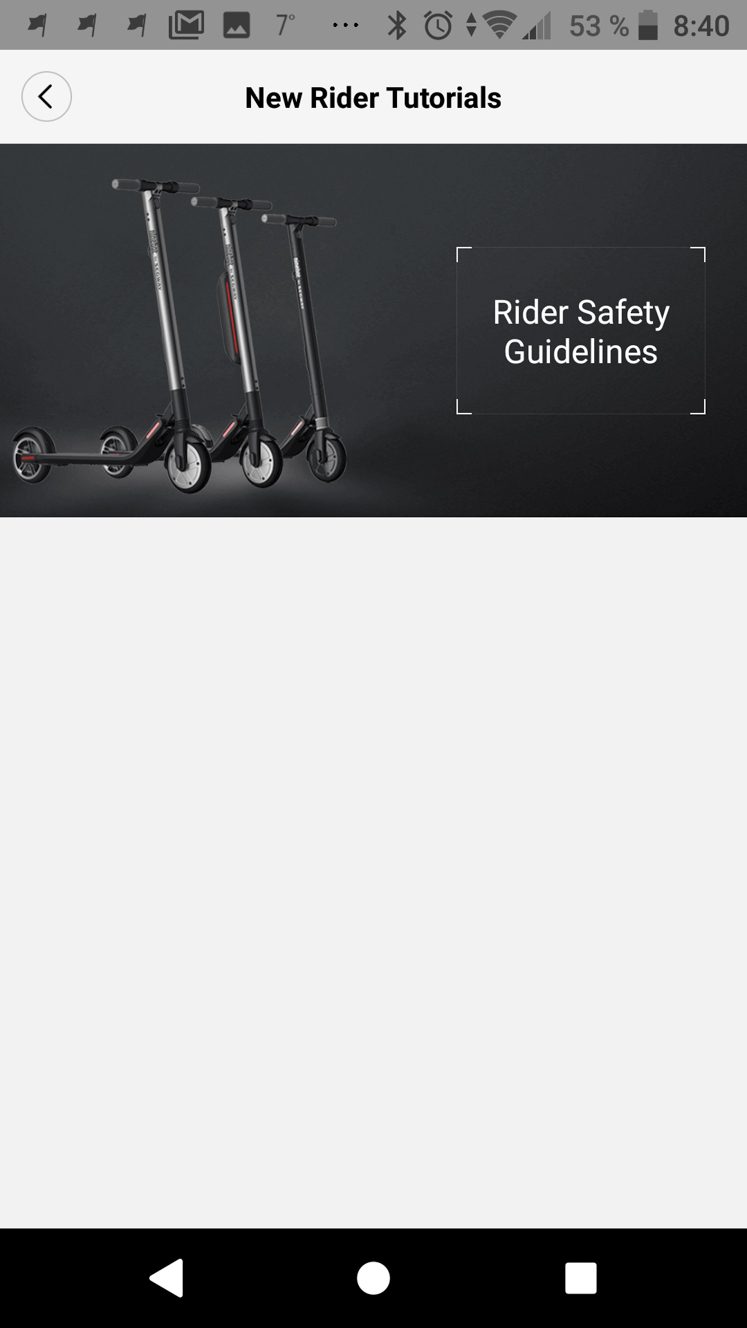The width and height of the screenshot is (747, 1328).
Task: Open recent apps overview
Action: [x=580, y=1278]
